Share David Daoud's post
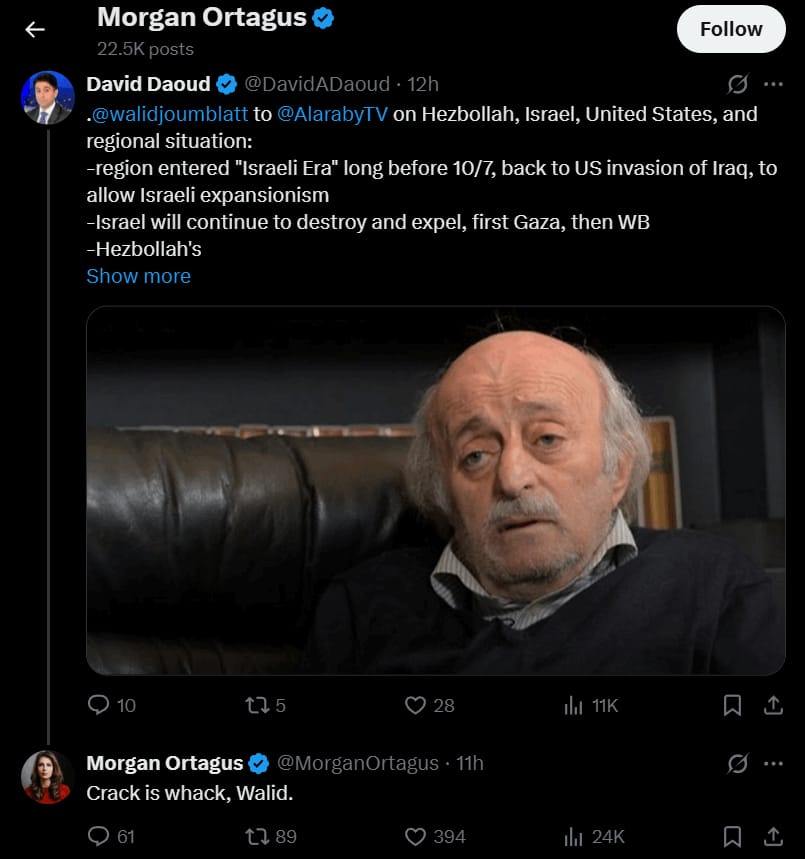The height and width of the screenshot is (859, 805). (x=773, y=705)
